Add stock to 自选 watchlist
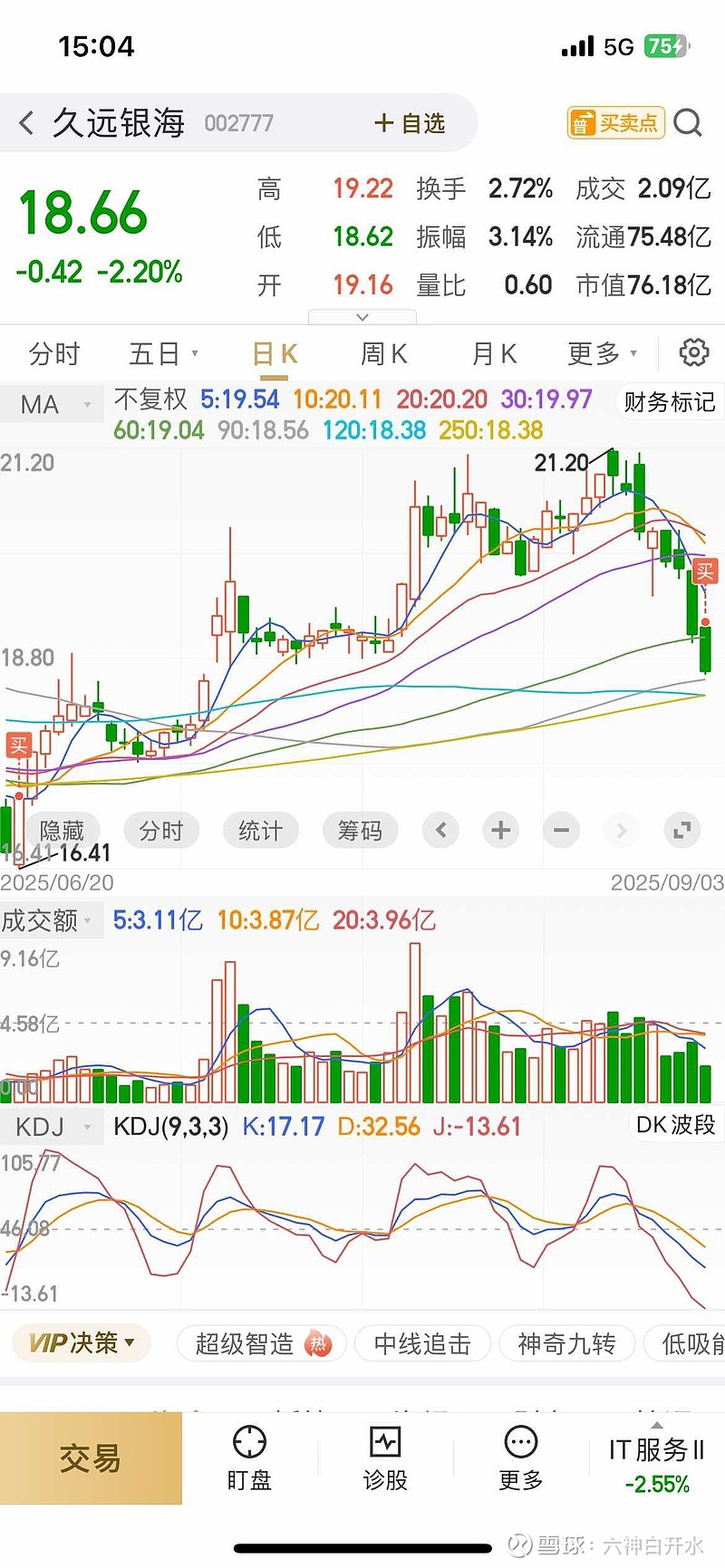 tap(410, 123)
